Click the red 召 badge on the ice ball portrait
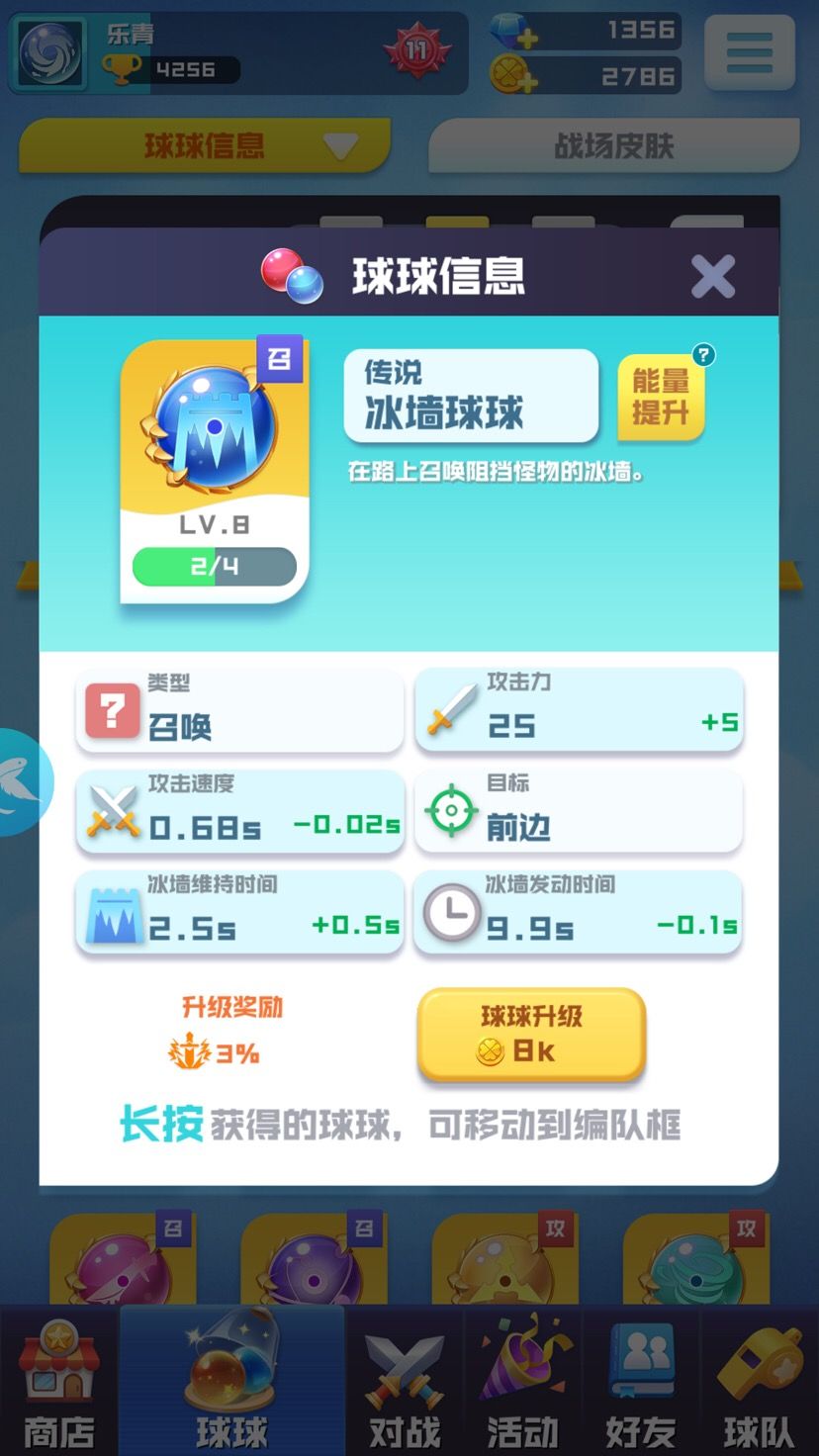This screenshot has height=1456, width=819. (282, 358)
